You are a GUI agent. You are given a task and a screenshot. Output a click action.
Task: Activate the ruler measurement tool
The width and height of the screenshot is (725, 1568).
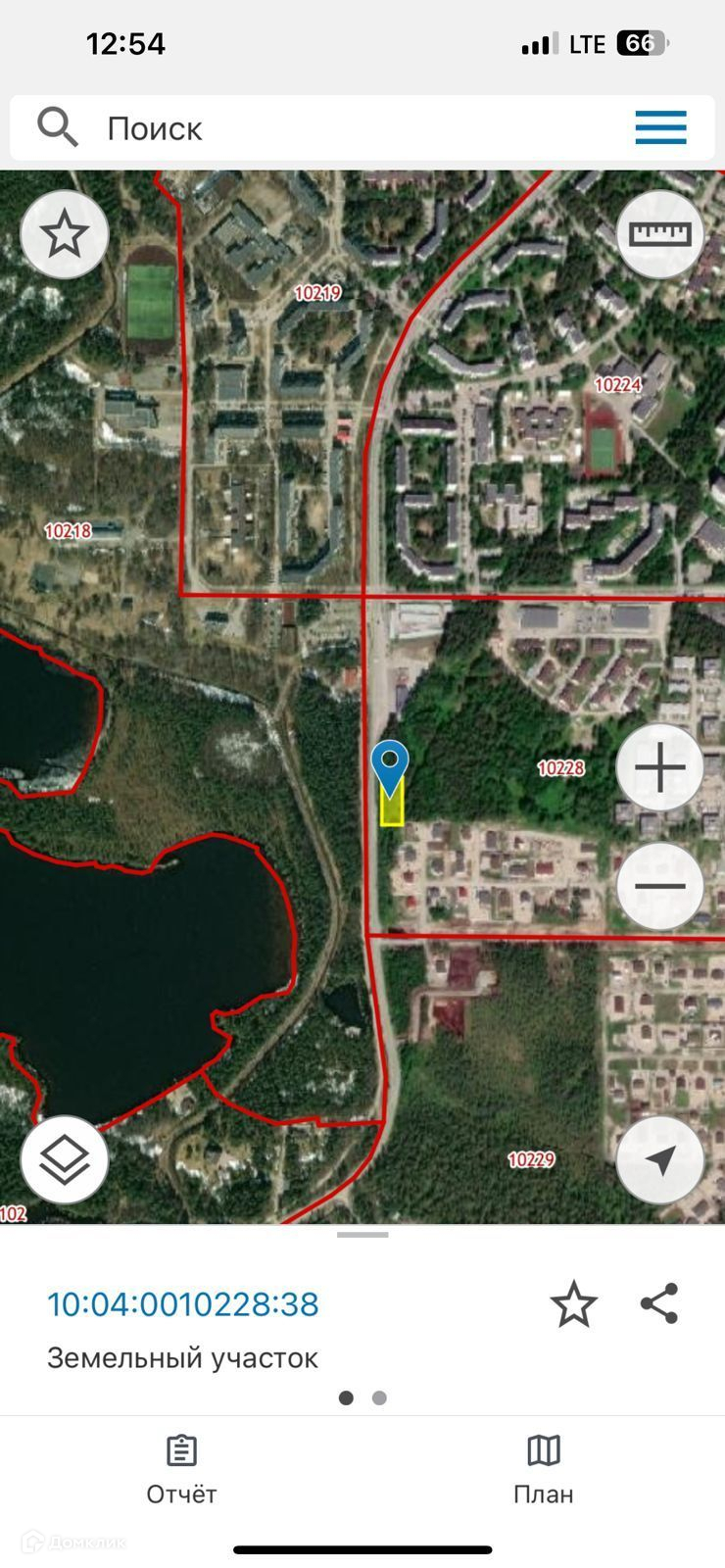[x=660, y=234]
